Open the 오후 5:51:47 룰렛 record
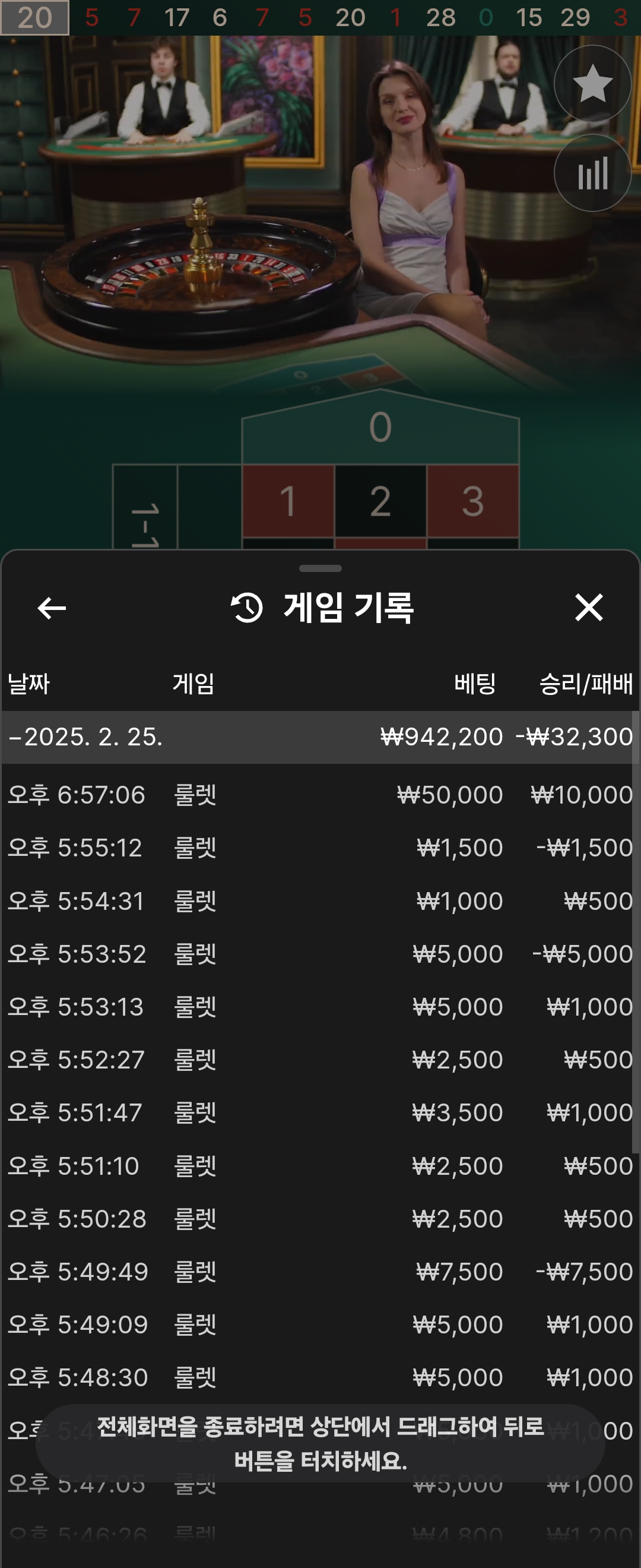This screenshot has height=1568, width=641. [320, 1112]
